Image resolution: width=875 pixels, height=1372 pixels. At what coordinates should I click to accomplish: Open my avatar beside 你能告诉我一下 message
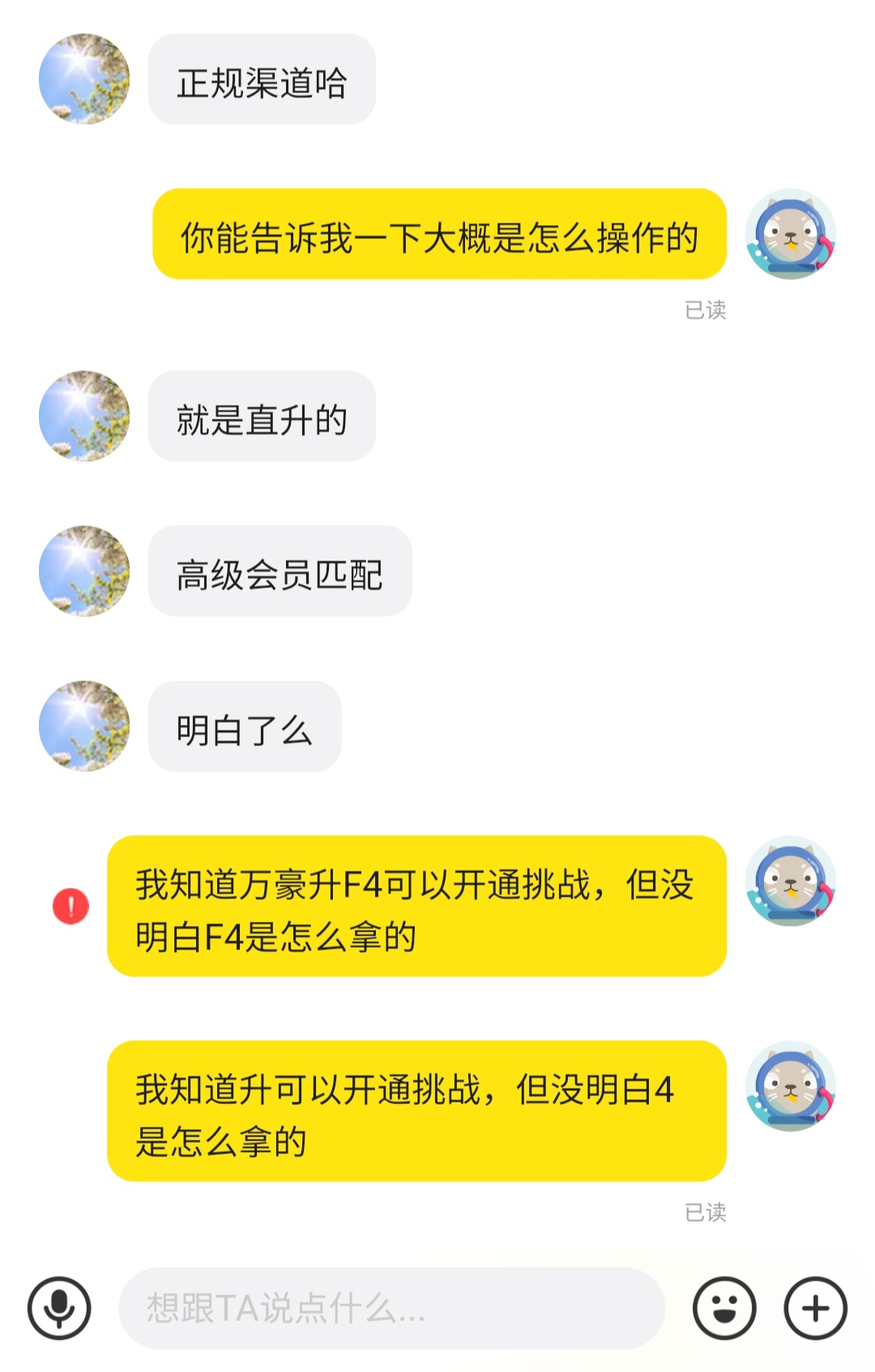(790, 234)
